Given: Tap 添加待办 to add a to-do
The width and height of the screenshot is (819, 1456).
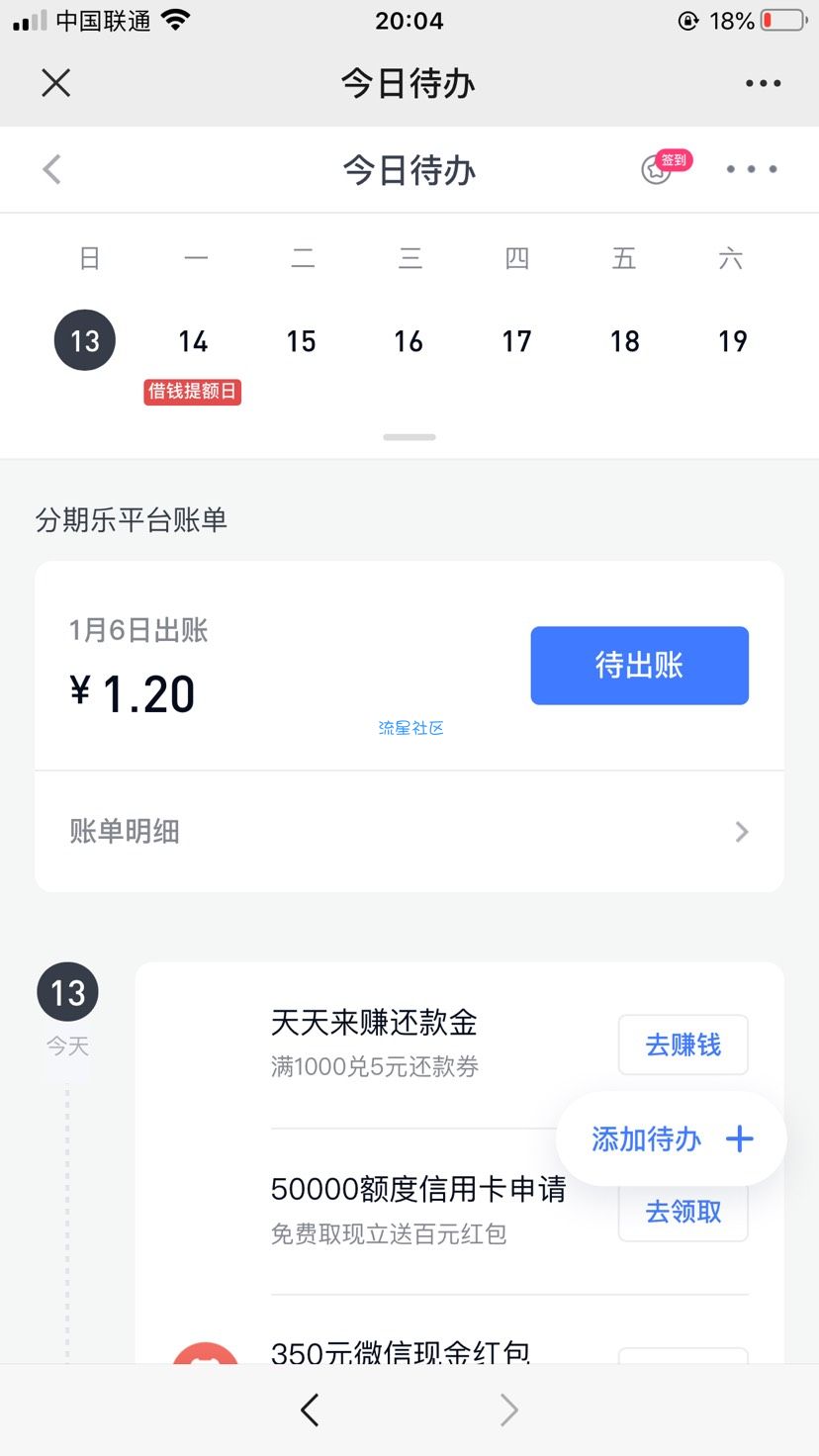Looking at the screenshot, I should (672, 1138).
